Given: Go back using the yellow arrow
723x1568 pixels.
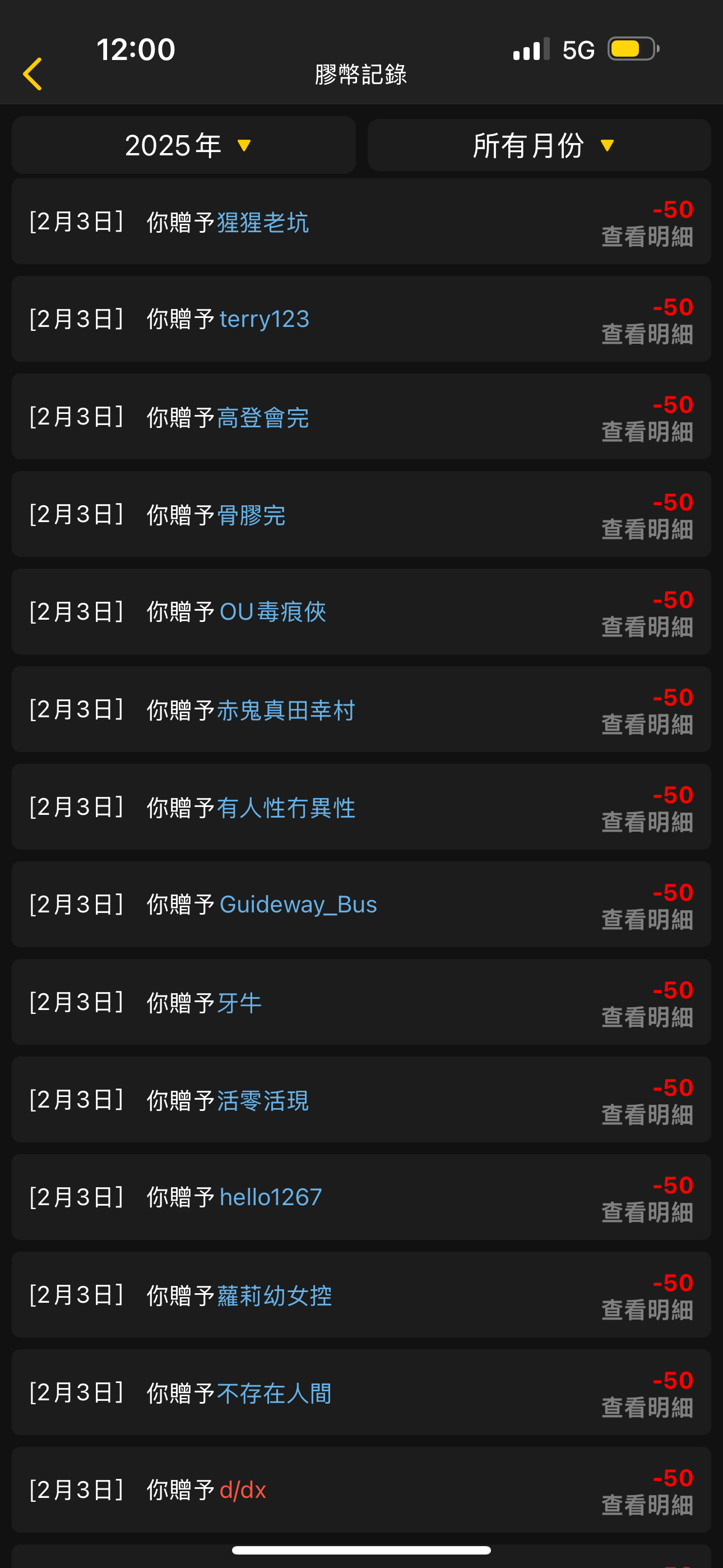Looking at the screenshot, I should click(33, 74).
